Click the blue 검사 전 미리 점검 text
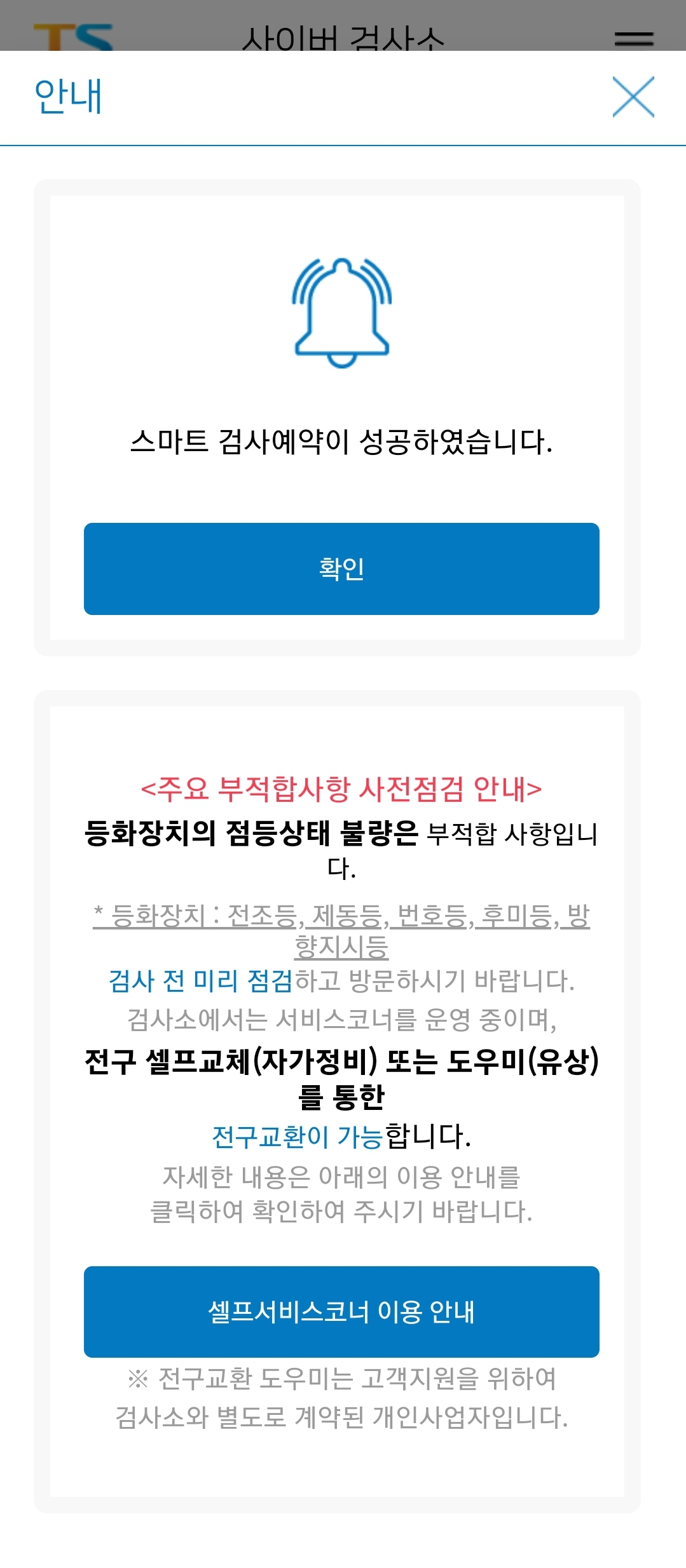Viewport: 686px width, 1568px height. [x=200, y=980]
